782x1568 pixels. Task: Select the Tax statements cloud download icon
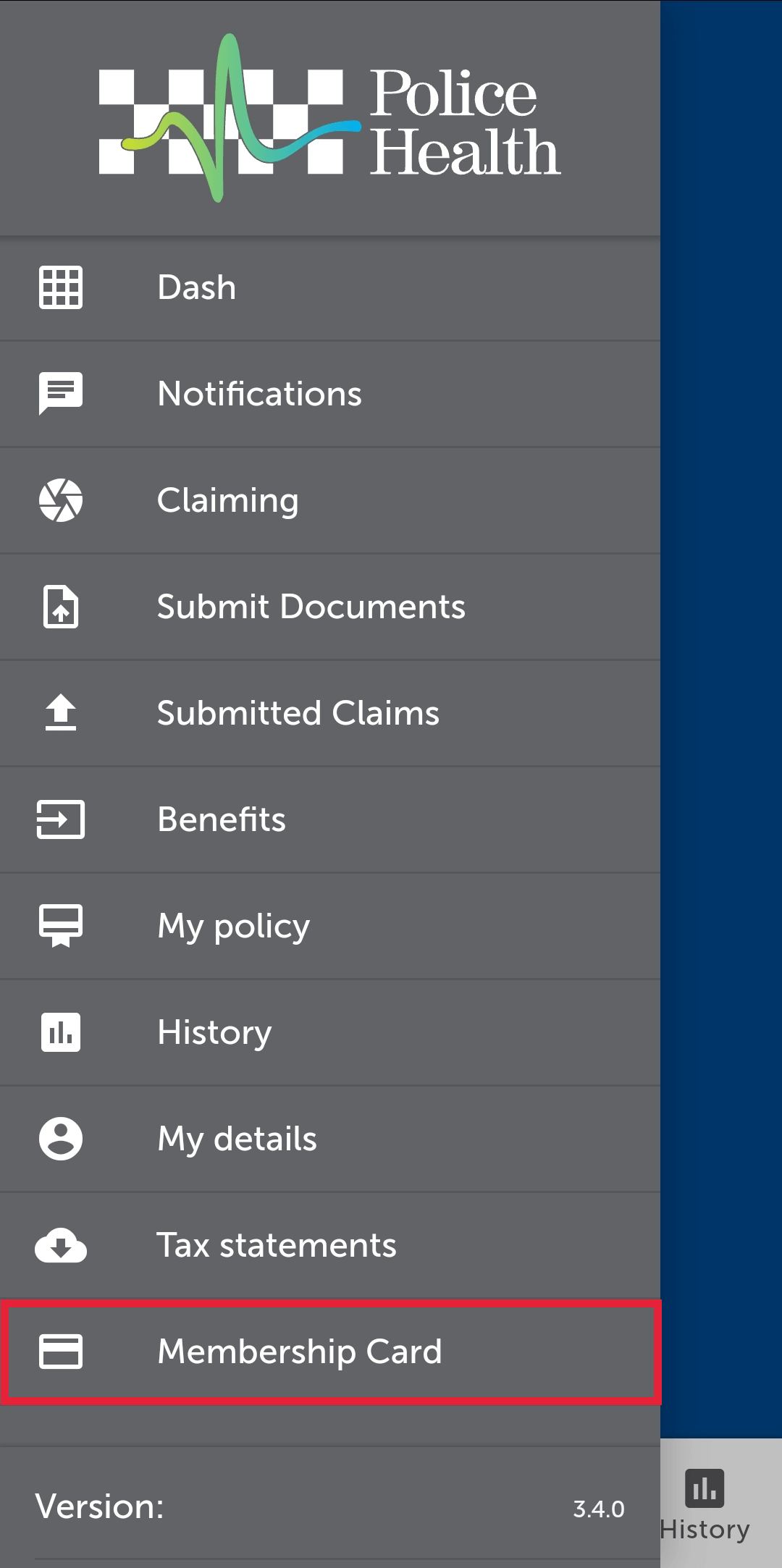pyautogui.click(x=62, y=1244)
